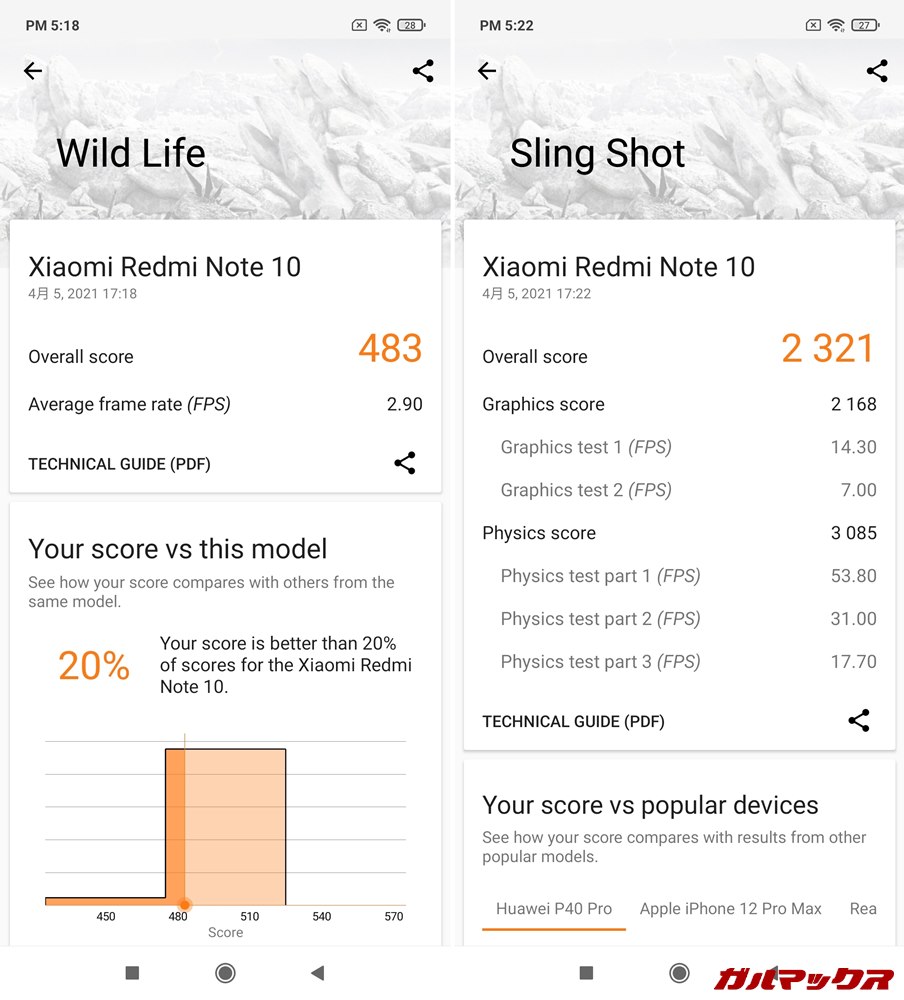Image resolution: width=904 pixels, height=1000 pixels.
Task: Open recent apps under the Sling Shot screen
Action: point(587,973)
